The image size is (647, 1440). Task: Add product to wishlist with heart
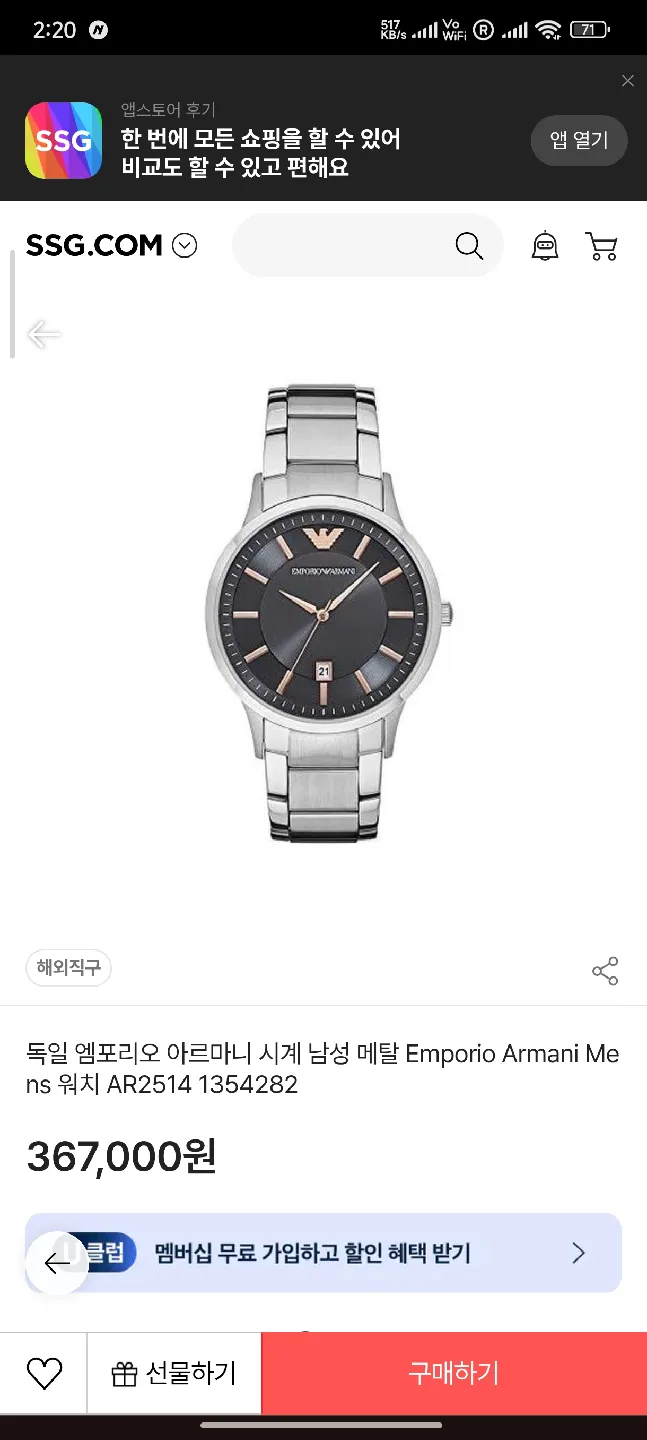44,1373
